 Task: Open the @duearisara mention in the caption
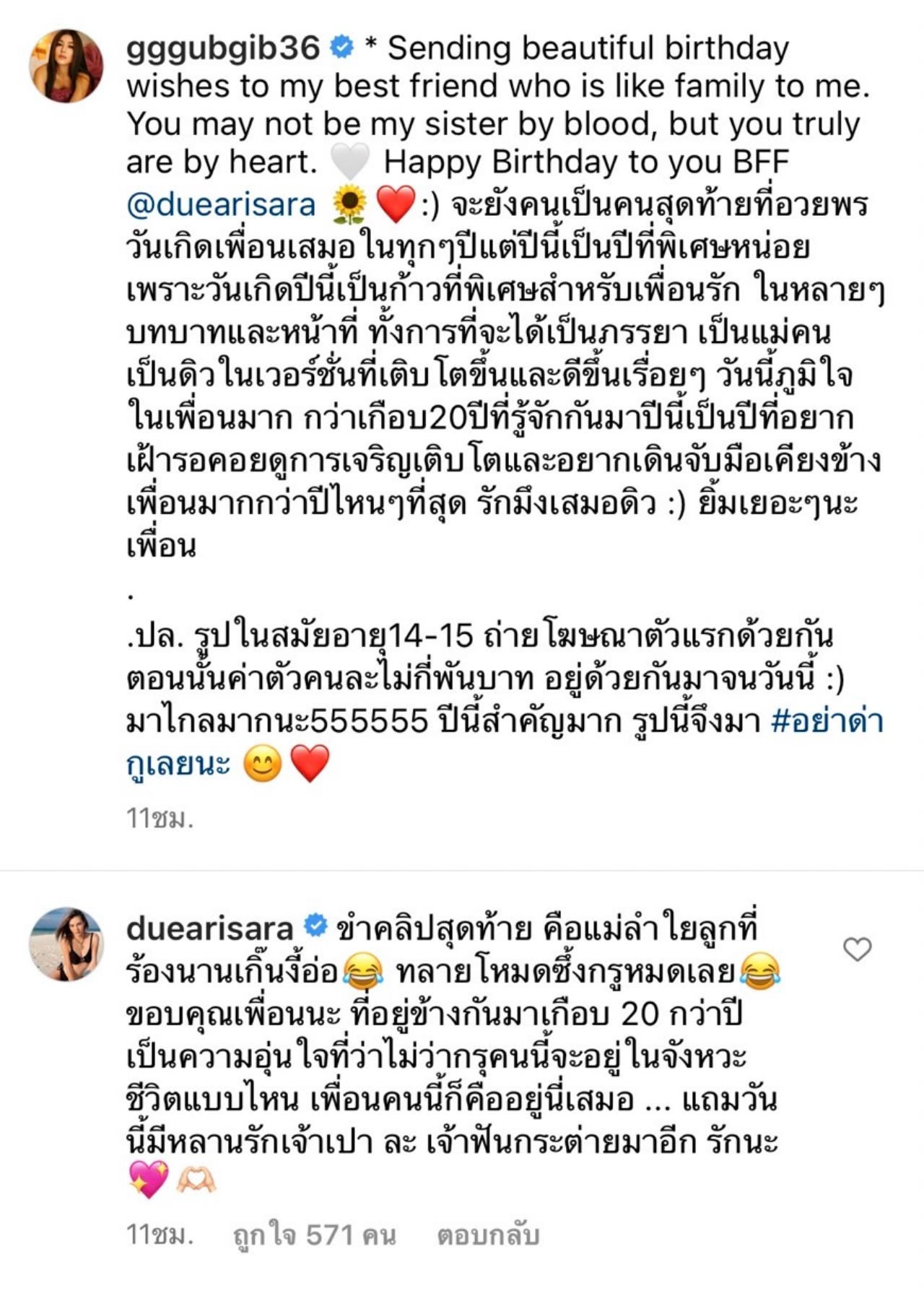coord(221,205)
